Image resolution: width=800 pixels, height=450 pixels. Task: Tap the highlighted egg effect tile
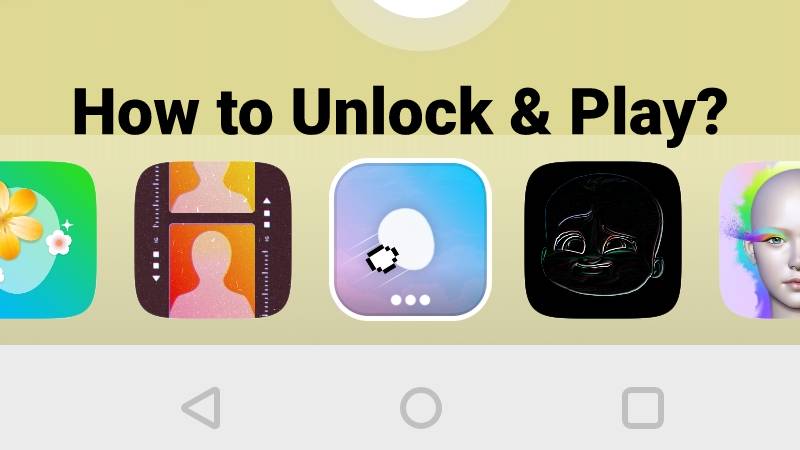coord(410,240)
